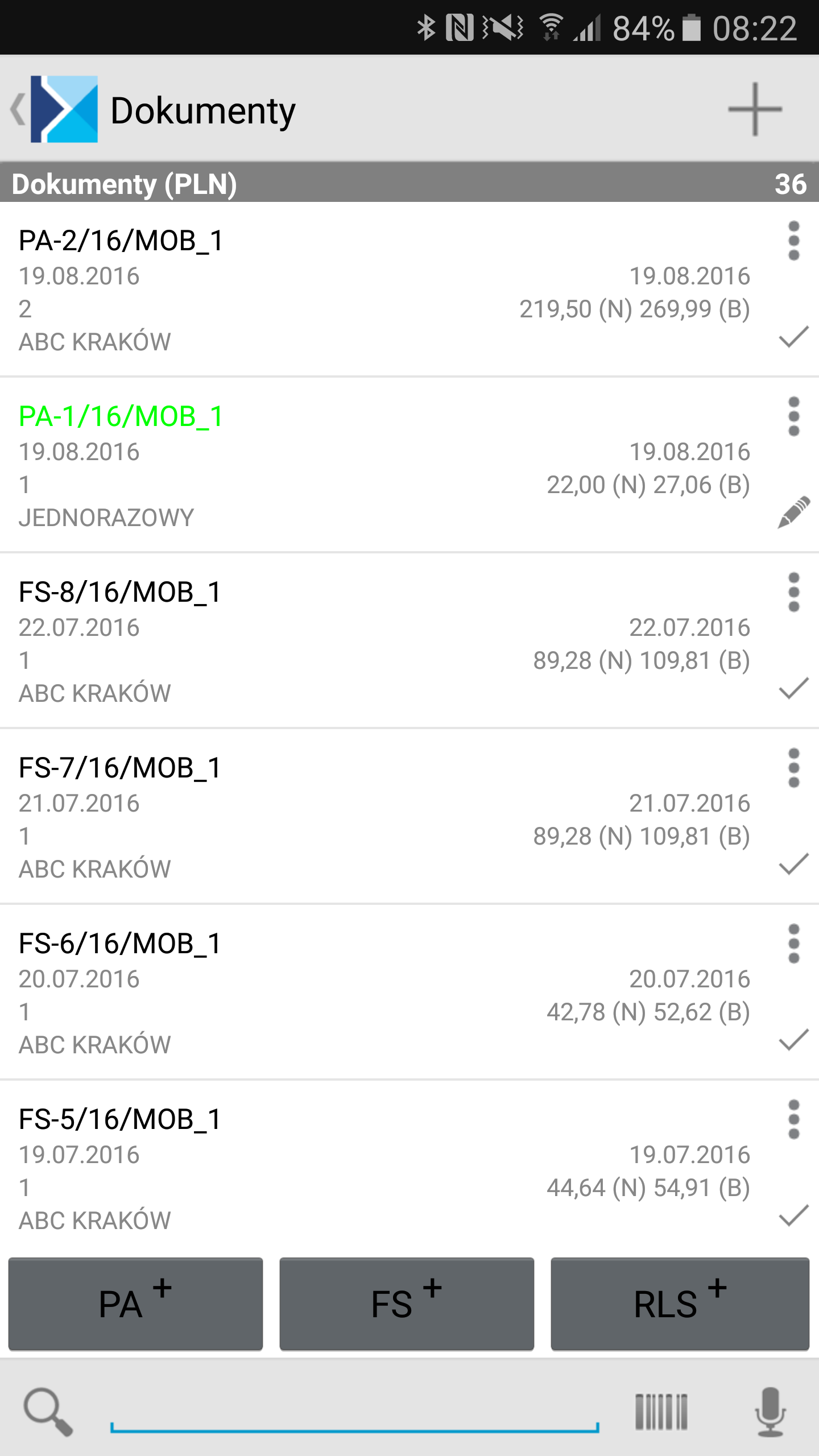Create a new PA document
The image size is (819, 1456).
pos(135,1304)
